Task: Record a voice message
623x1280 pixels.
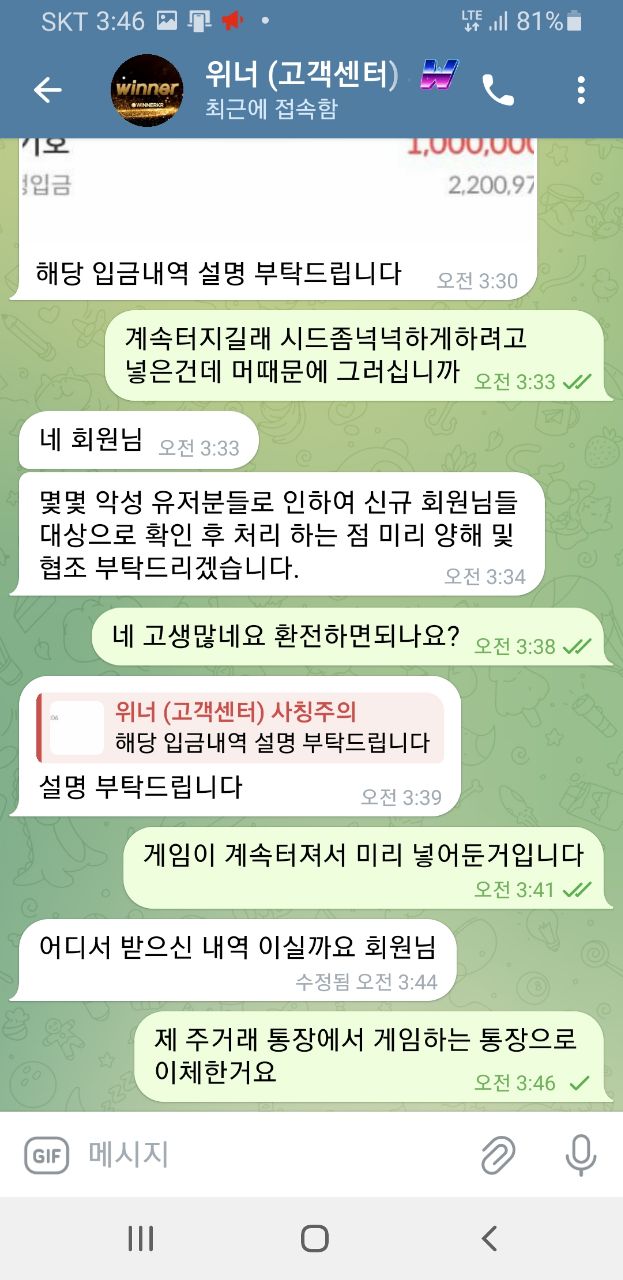Action: point(580,1155)
